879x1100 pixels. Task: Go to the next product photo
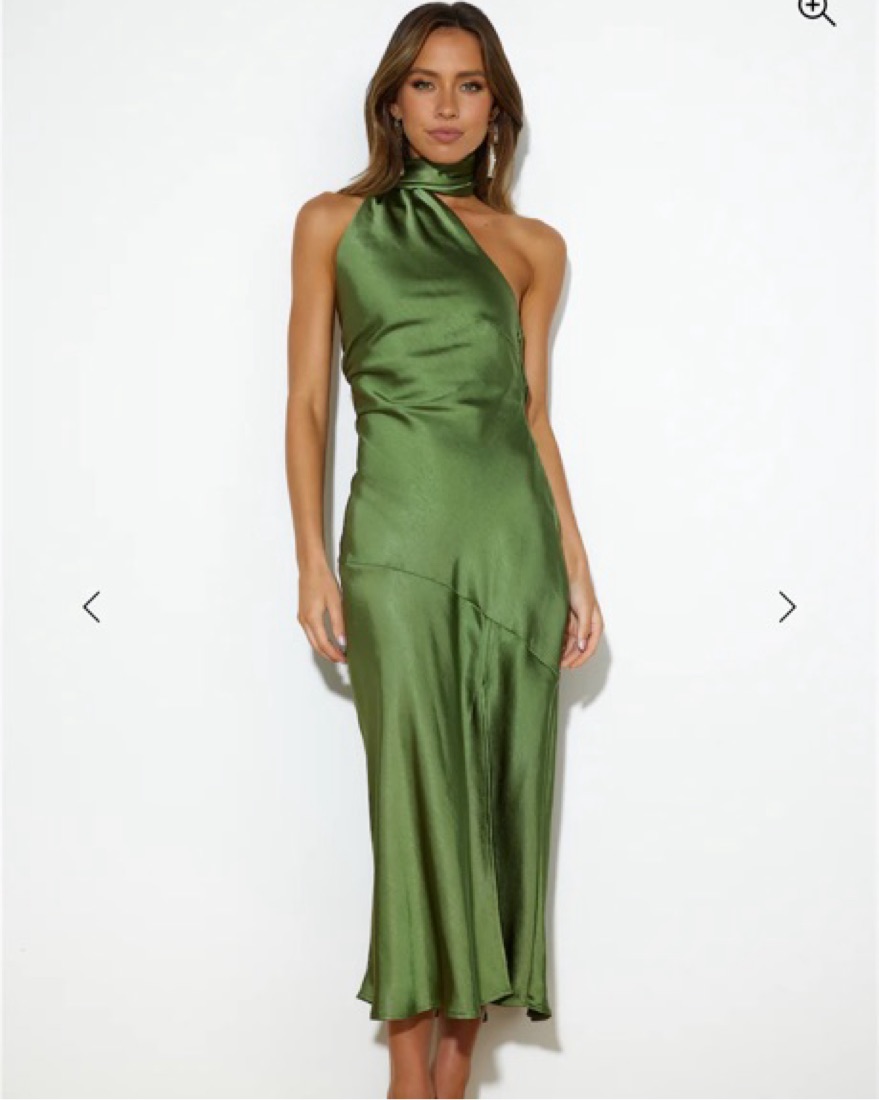[787, 606]
